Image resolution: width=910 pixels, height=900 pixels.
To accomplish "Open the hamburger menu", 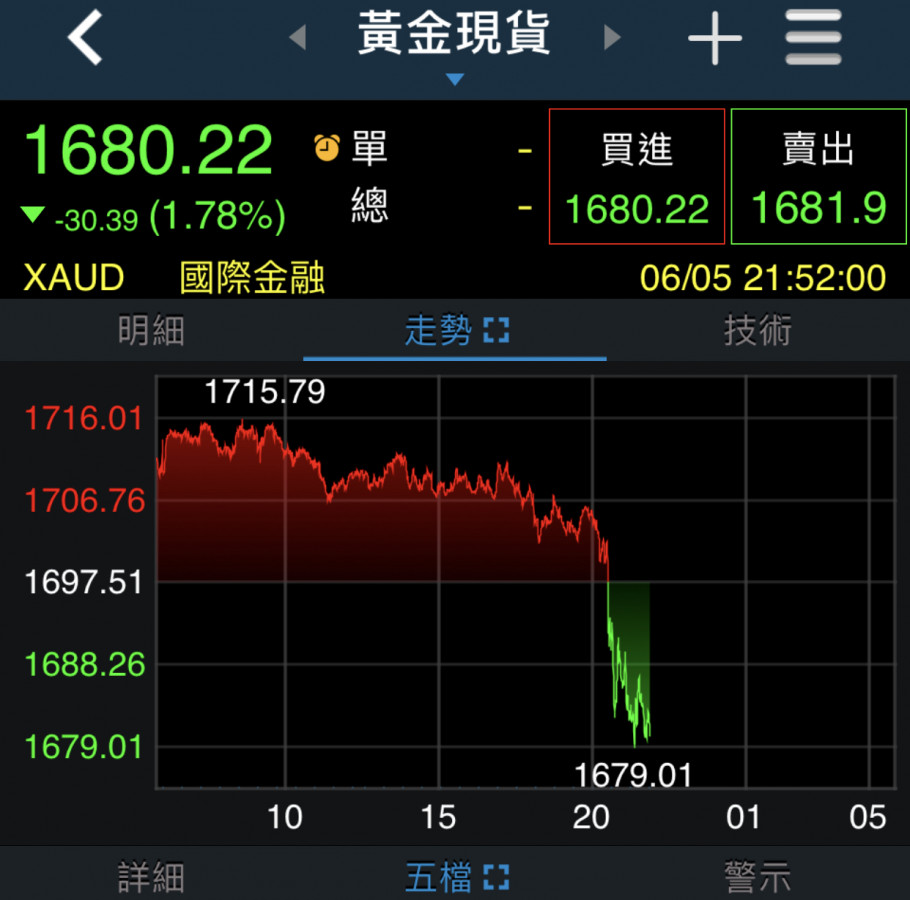I will 813,40.
